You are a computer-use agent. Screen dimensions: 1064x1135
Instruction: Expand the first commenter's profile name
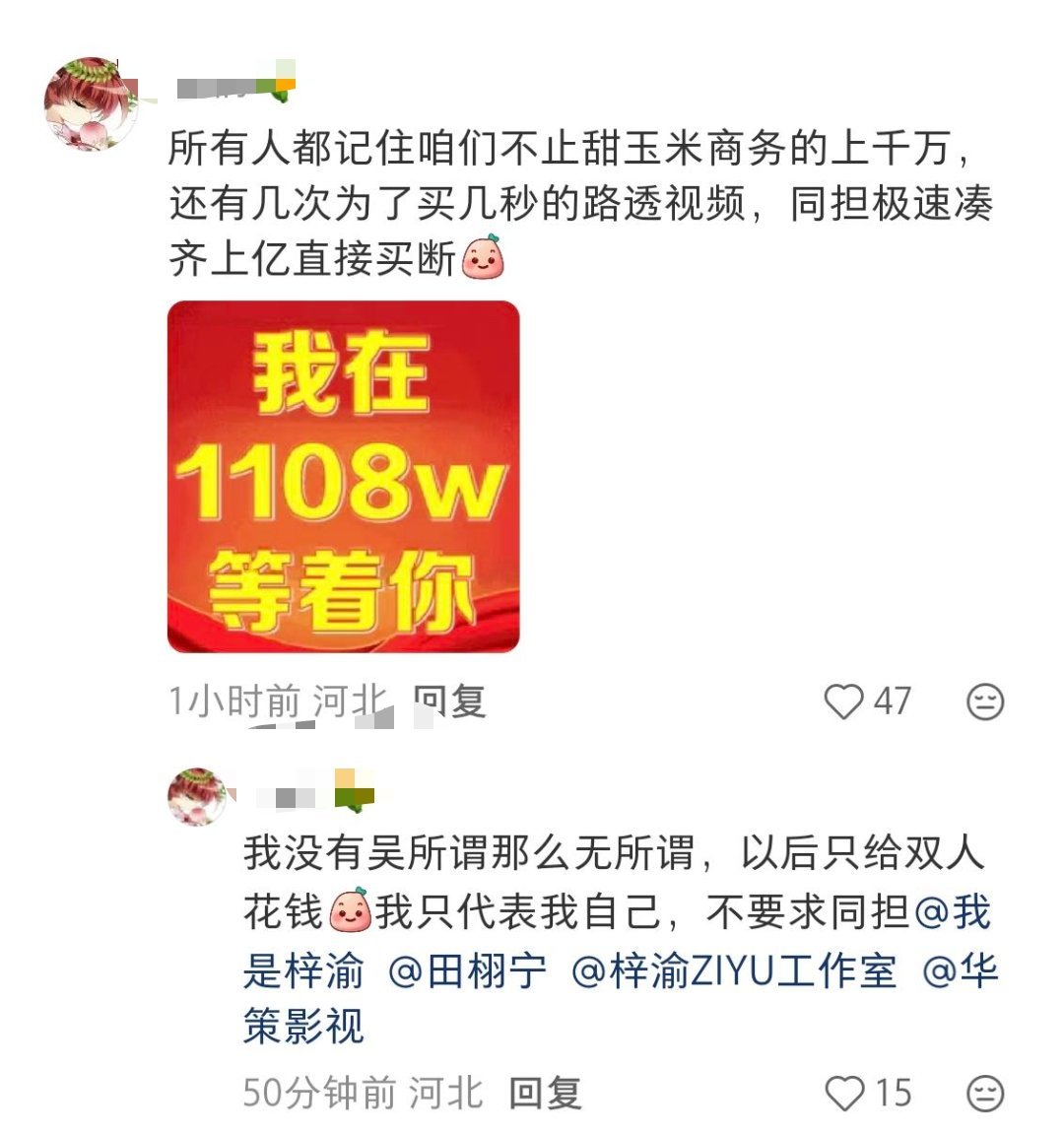[x=232, y=89]
